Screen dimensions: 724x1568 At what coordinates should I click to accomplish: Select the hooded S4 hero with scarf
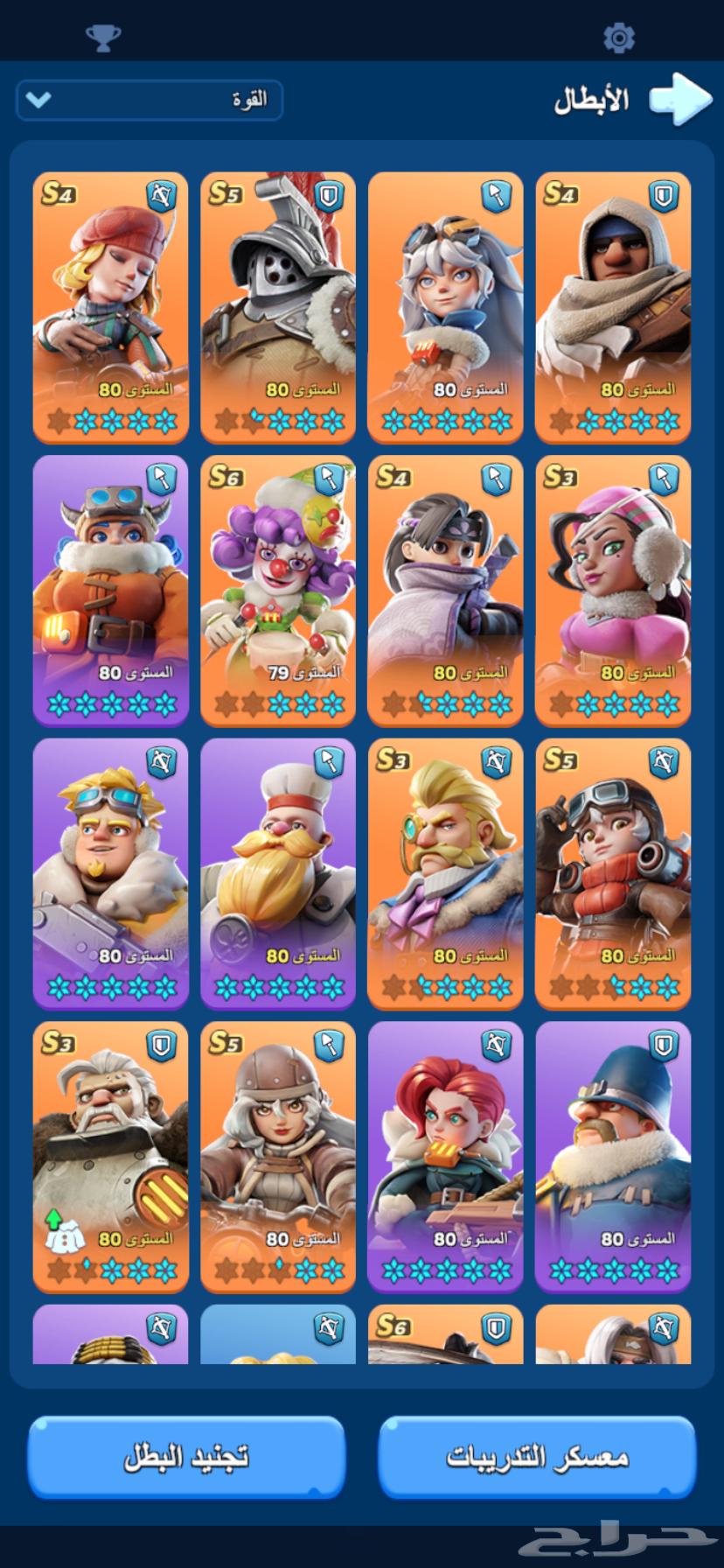coord(613,307)
